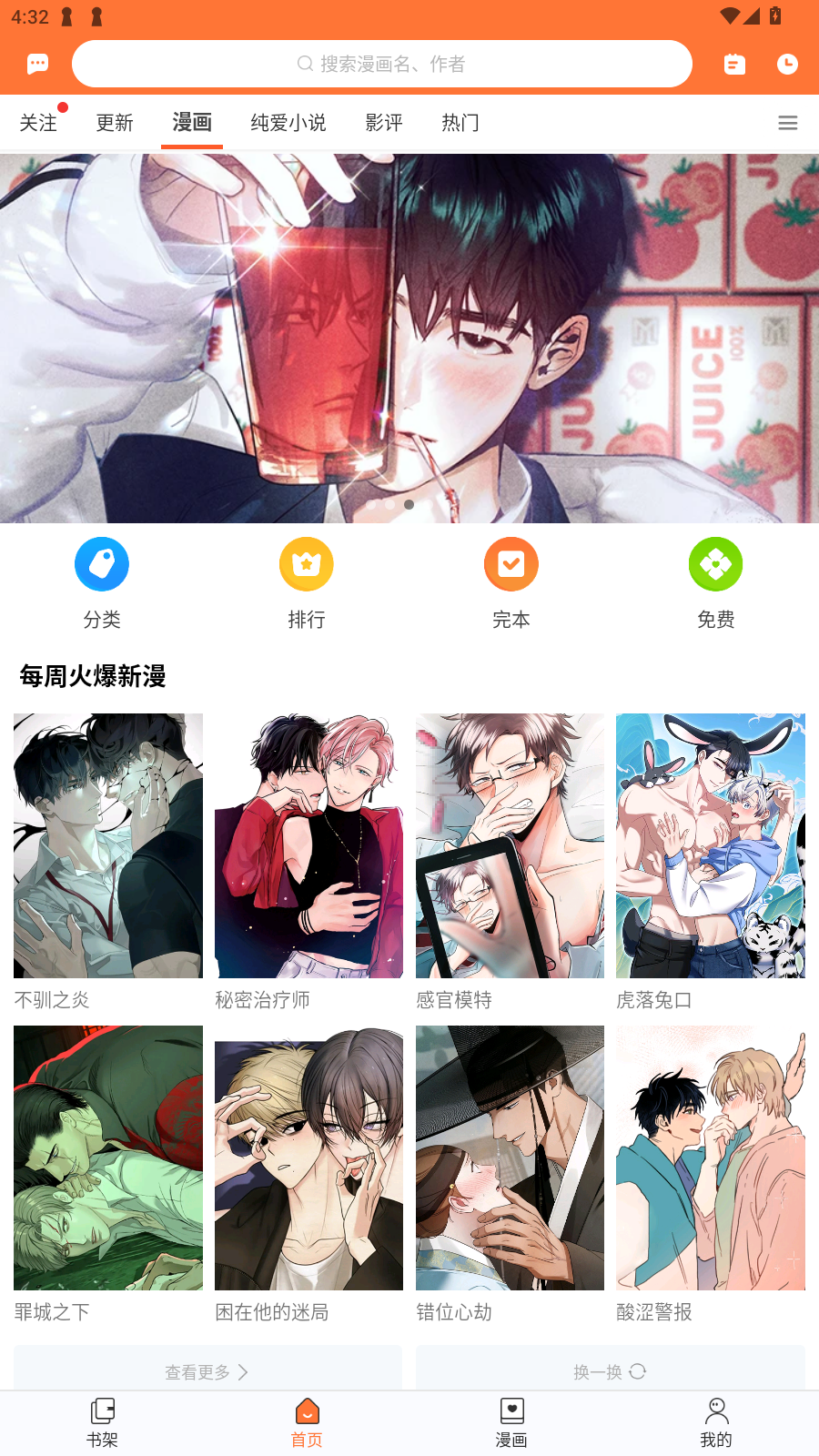The image size is (819, 1456).
Task: Switch to the 关注 tab
Action: point(38,123)
